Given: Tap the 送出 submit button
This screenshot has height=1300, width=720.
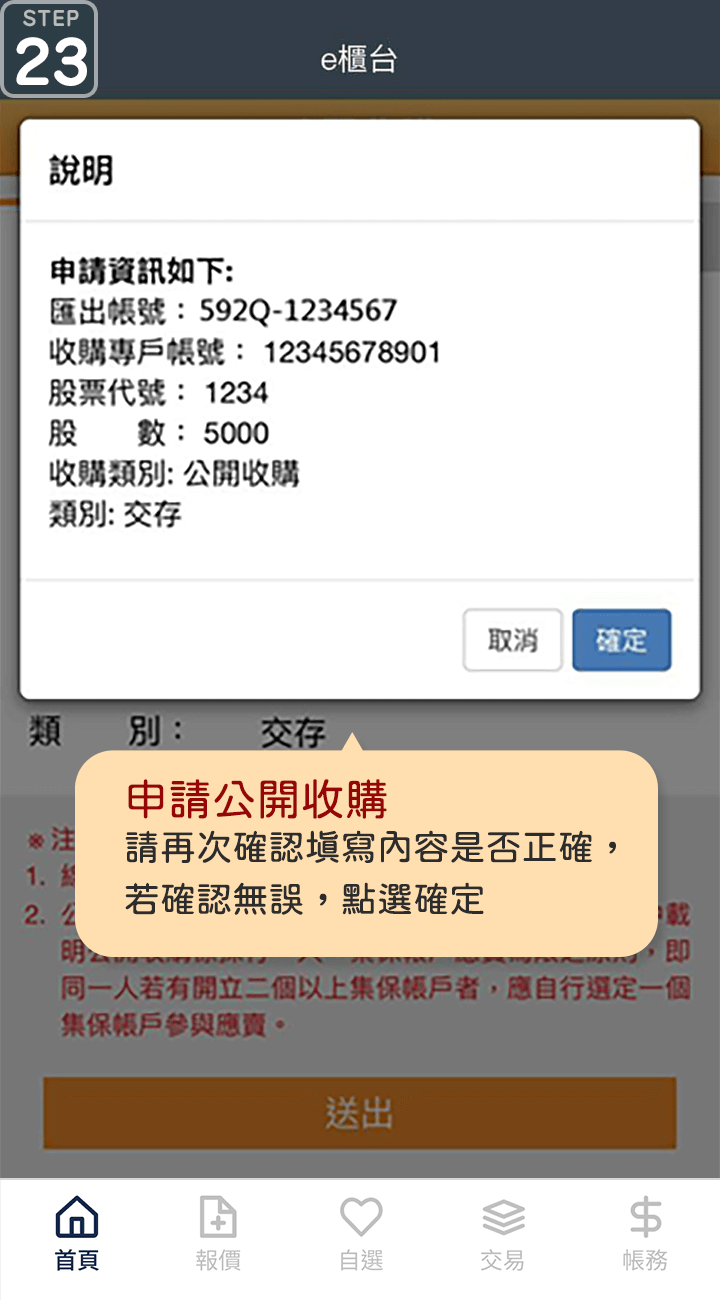Looking at the screenshot, I should tap(359, 1112).
